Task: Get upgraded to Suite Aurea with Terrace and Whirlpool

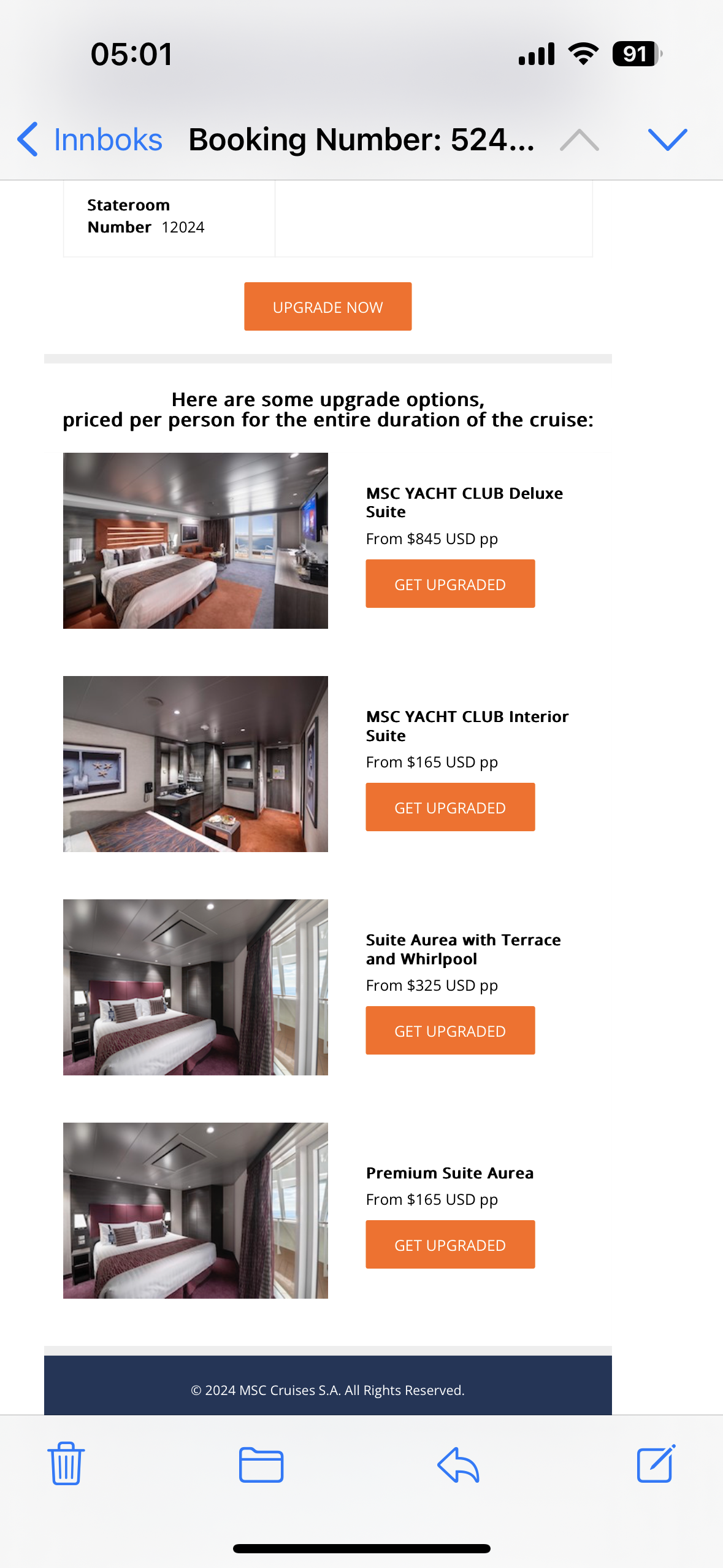Action: (450, 1031)
